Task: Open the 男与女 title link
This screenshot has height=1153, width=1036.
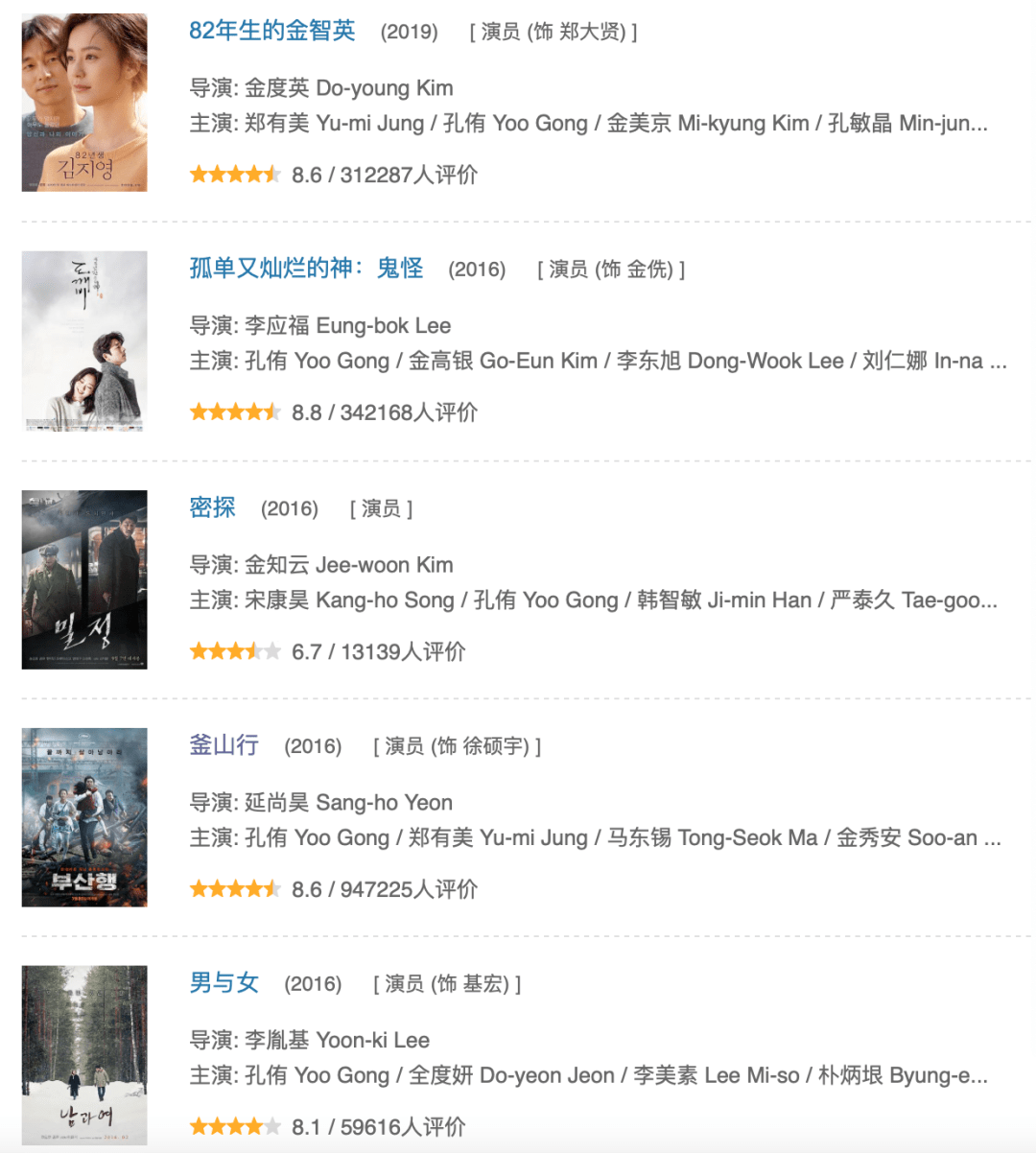Action: (x=224, y=983)
